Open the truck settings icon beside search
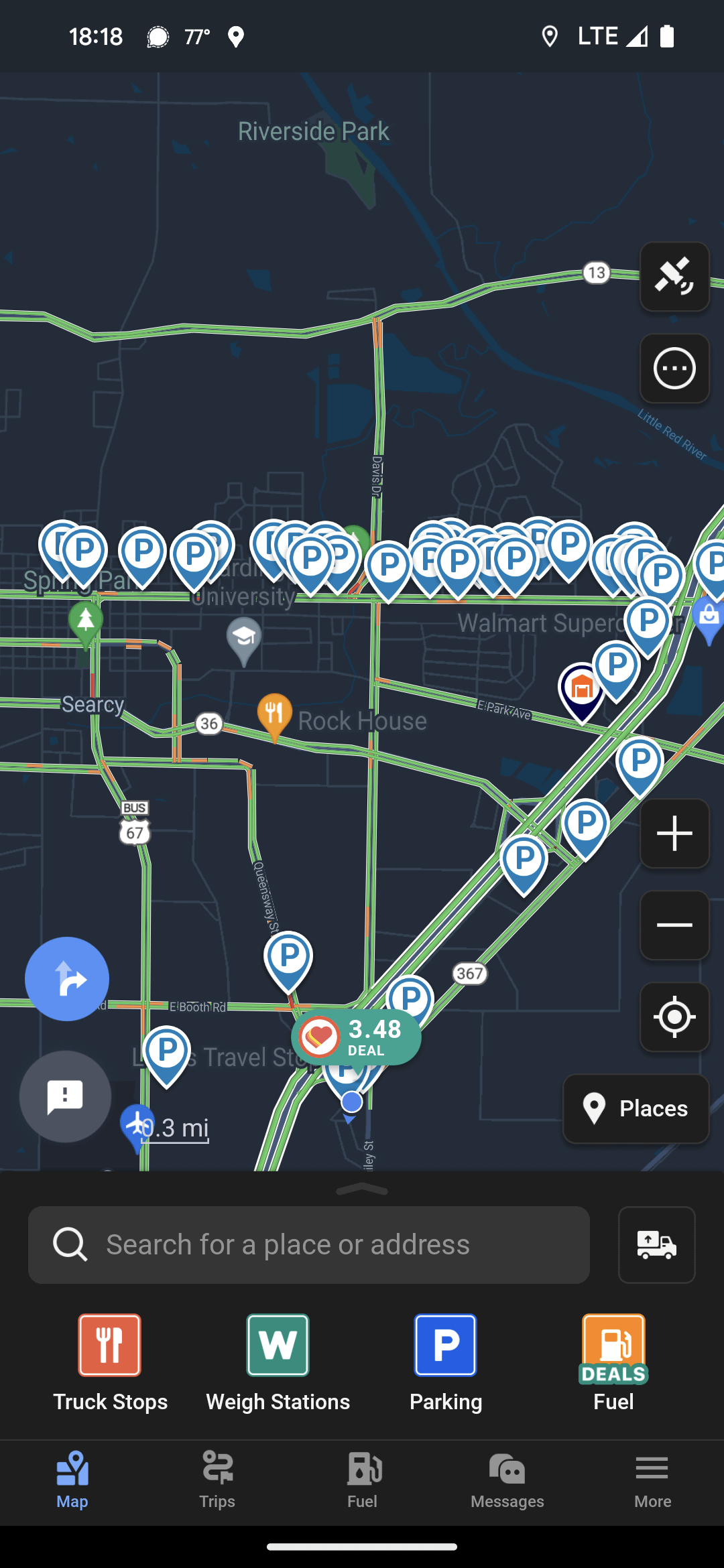 click(656, 1245)
